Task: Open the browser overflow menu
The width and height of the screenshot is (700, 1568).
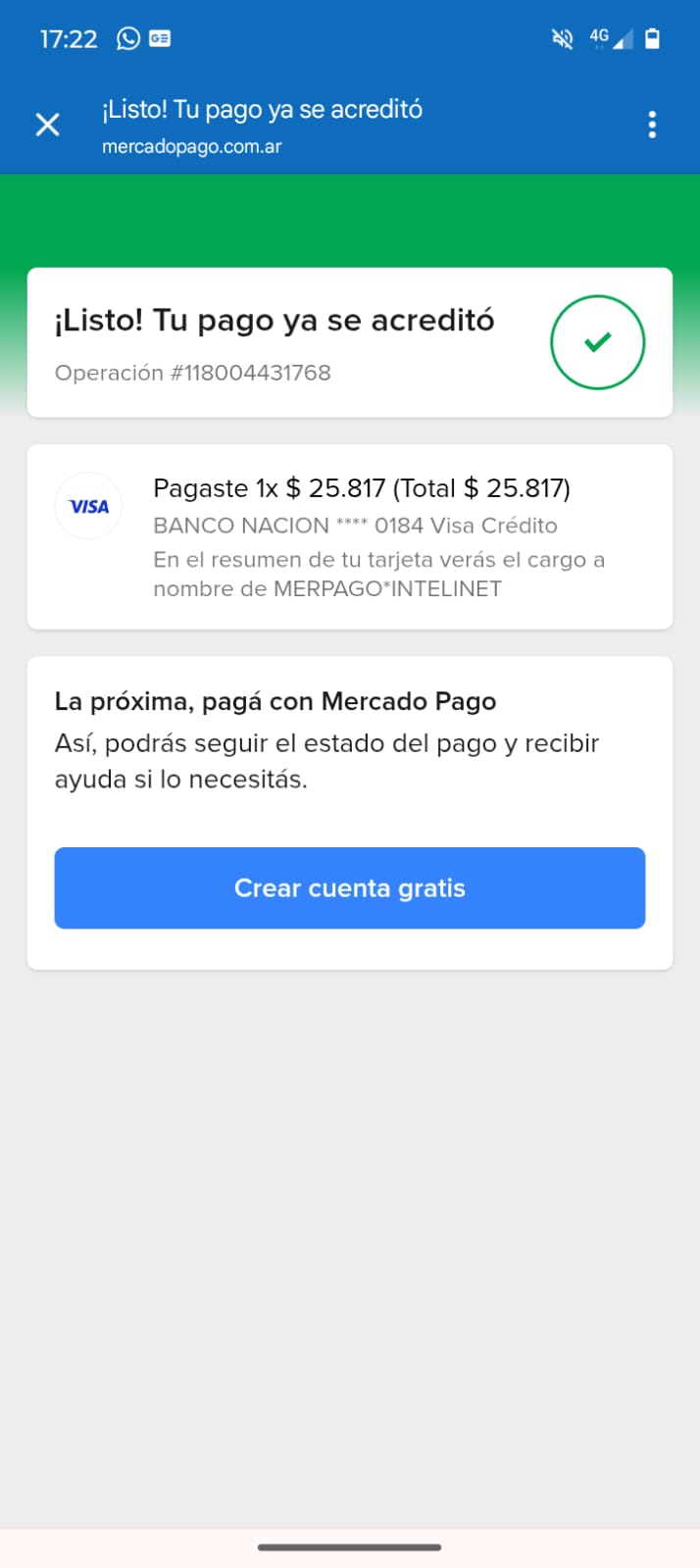Action: pos(652,126)
